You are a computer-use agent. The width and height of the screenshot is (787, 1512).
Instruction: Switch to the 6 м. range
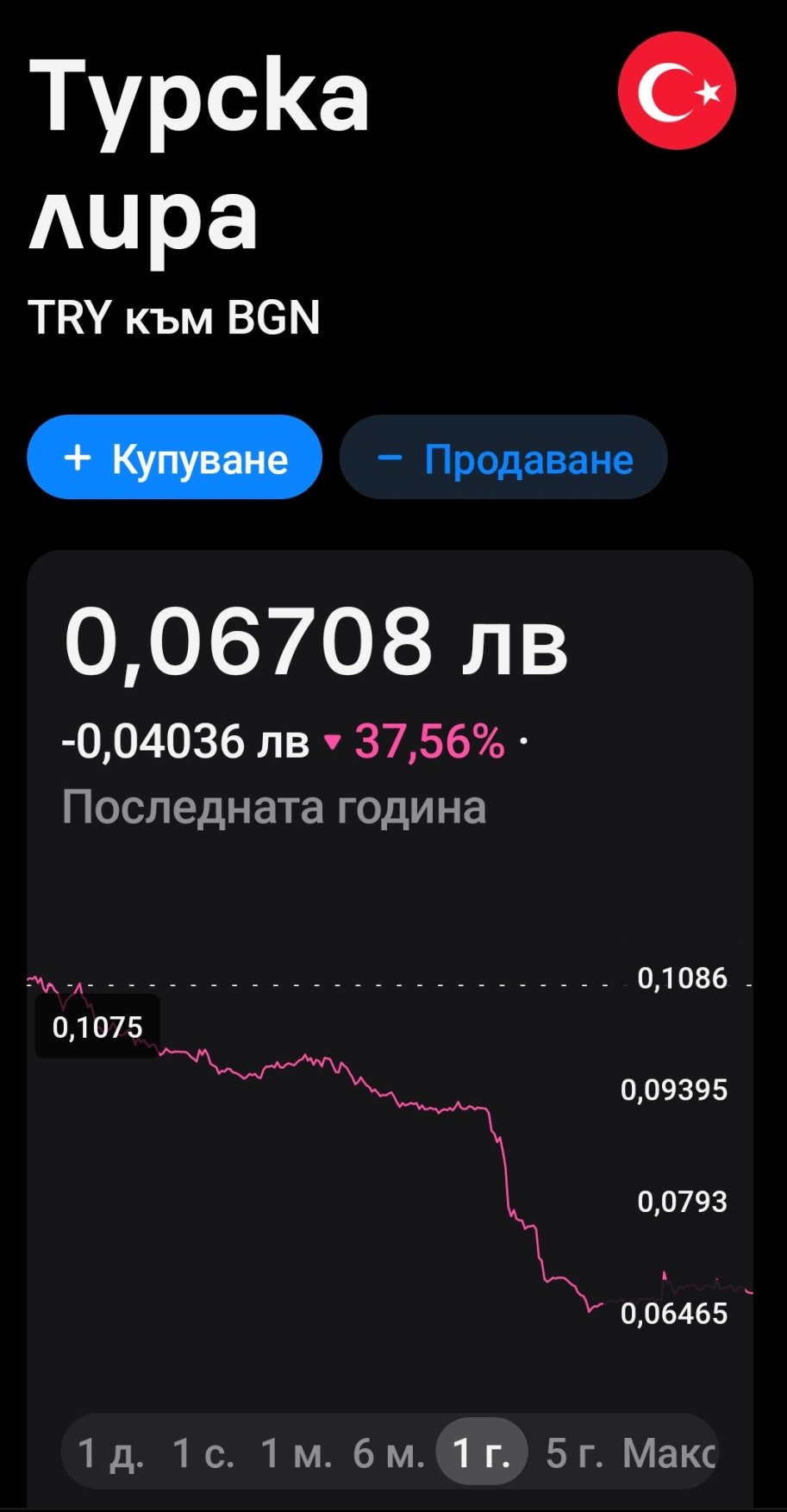(x=388, y=1453)
